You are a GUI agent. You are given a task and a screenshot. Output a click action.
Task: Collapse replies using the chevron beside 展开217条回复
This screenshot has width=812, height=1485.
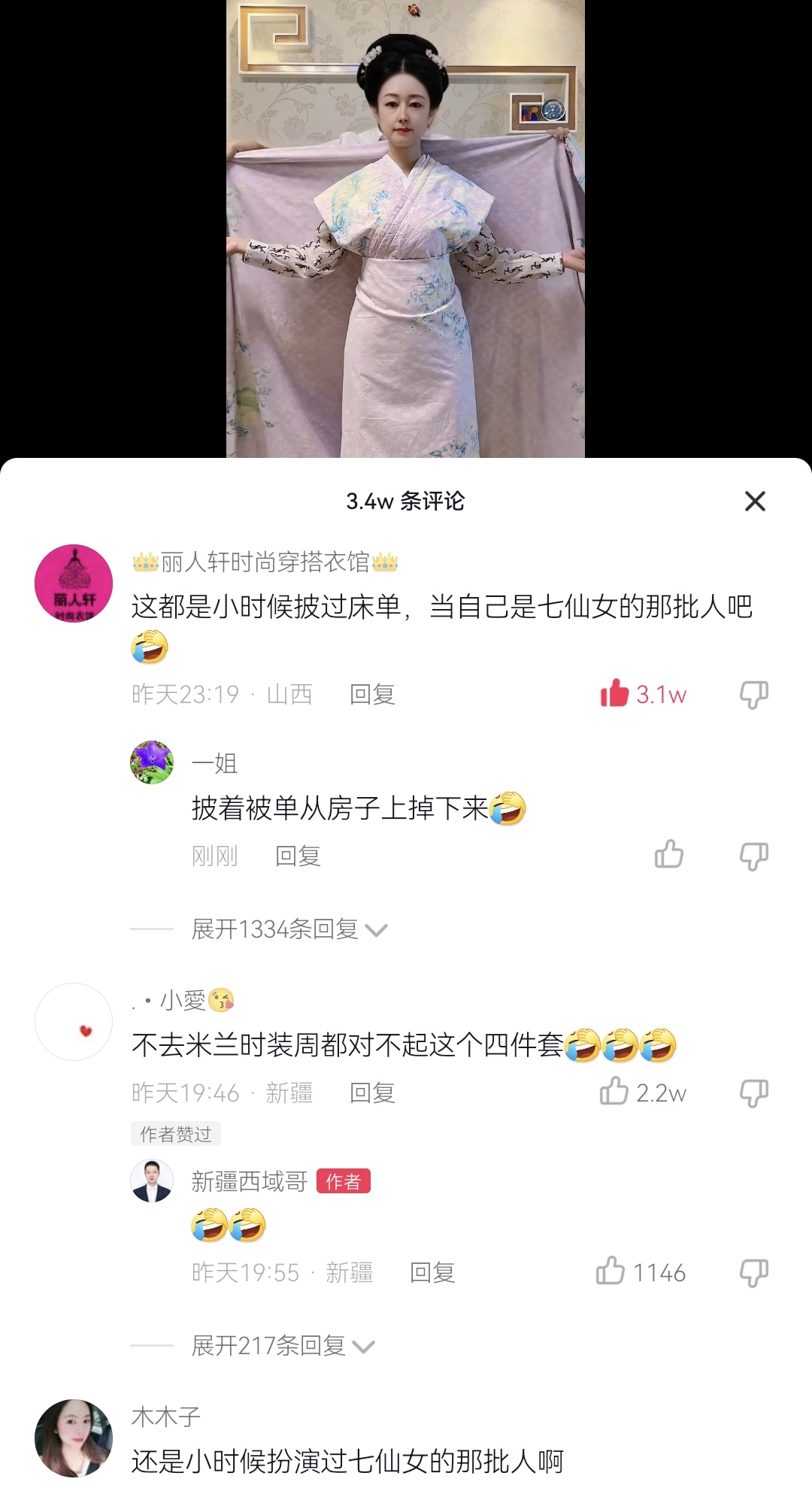(367, 1347)
